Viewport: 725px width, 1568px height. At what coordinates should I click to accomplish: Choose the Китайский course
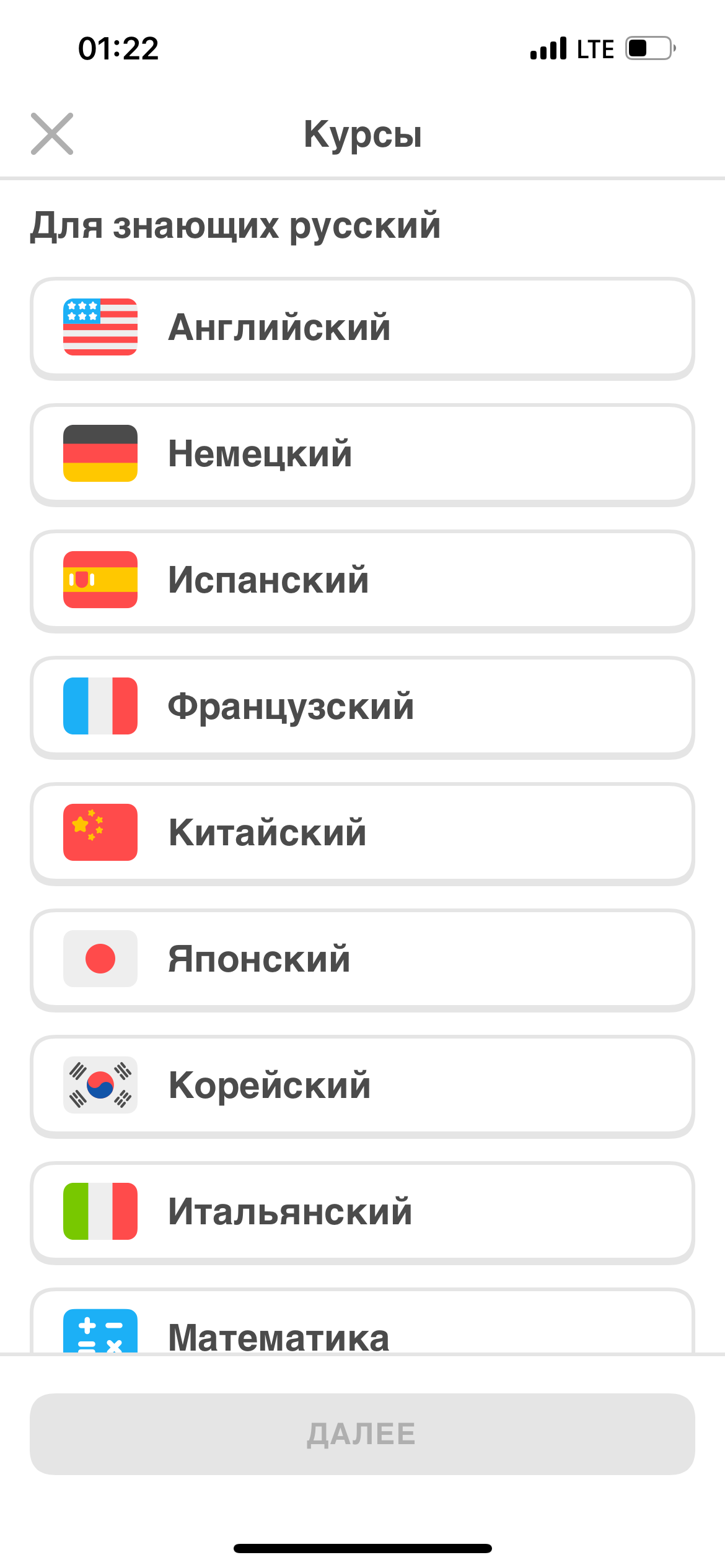[362, 833]
